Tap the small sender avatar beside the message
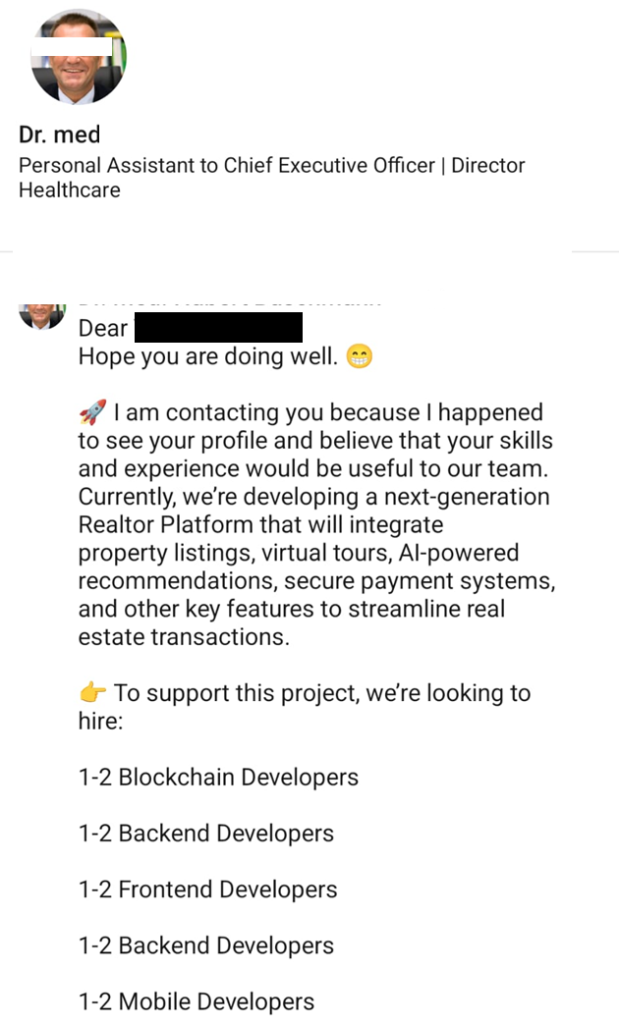Image resolution: width=619 pixels, height=1024 pixels. [x=42, y=315]
